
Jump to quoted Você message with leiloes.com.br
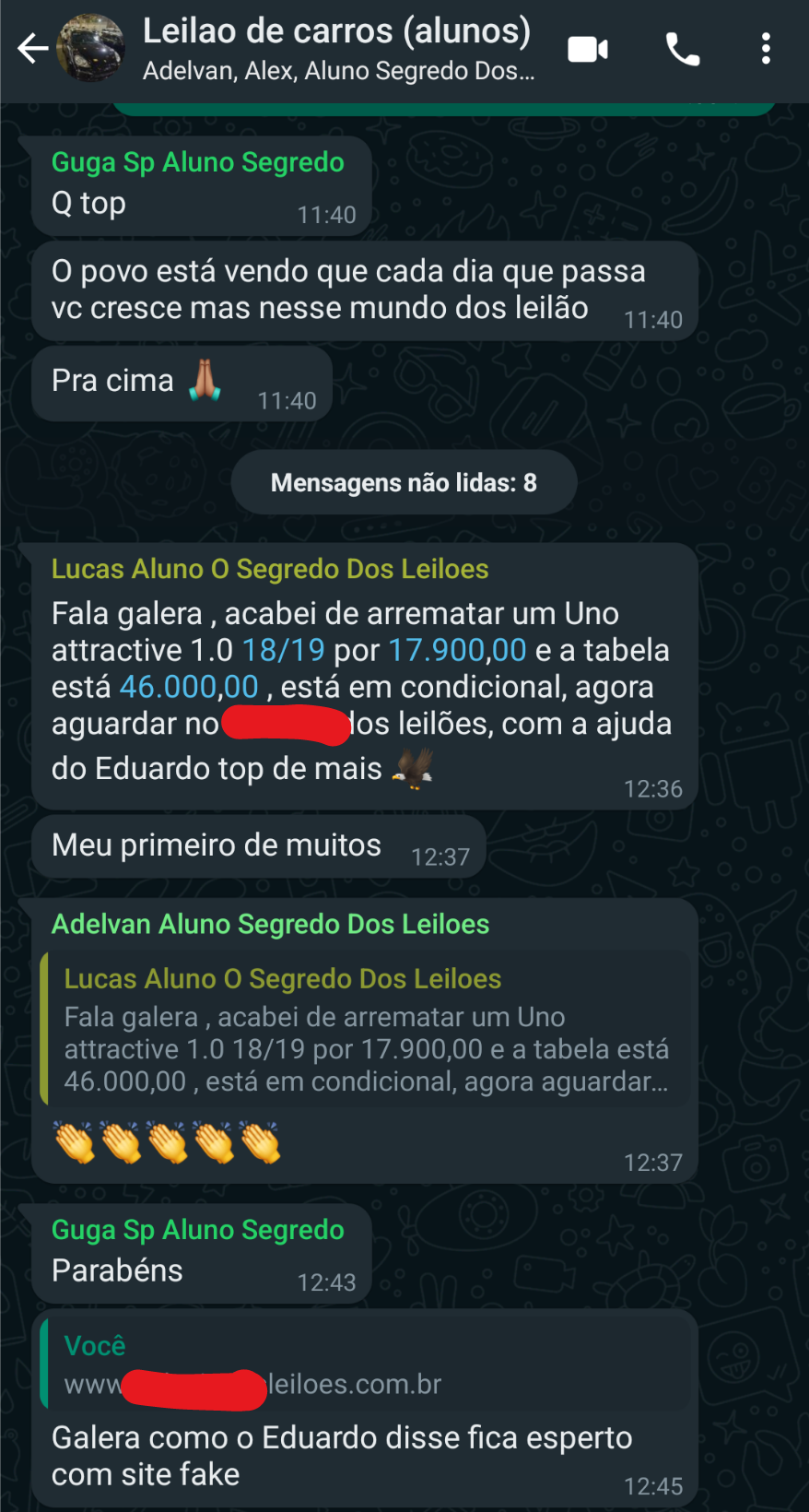(366, 1366)
